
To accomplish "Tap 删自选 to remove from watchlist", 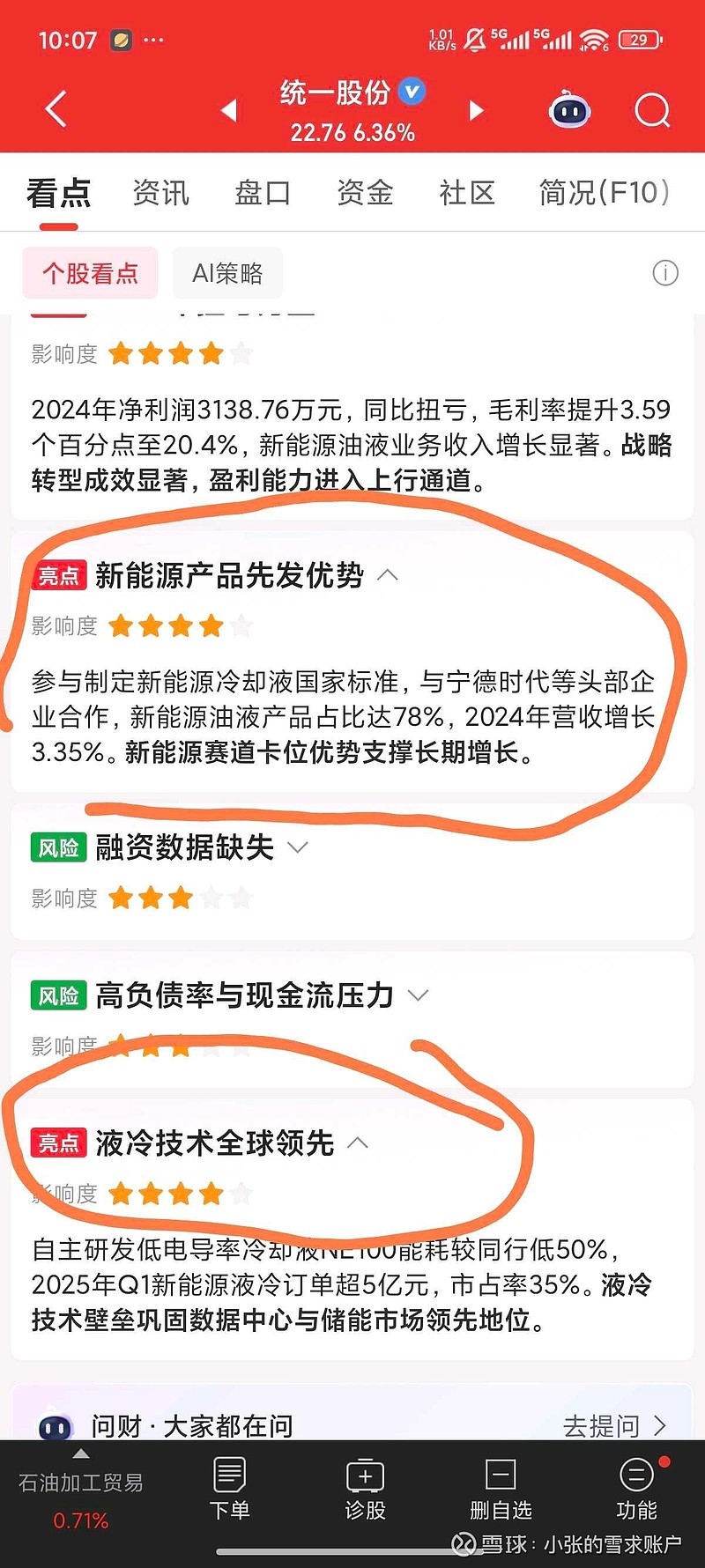I will 501,1489.
